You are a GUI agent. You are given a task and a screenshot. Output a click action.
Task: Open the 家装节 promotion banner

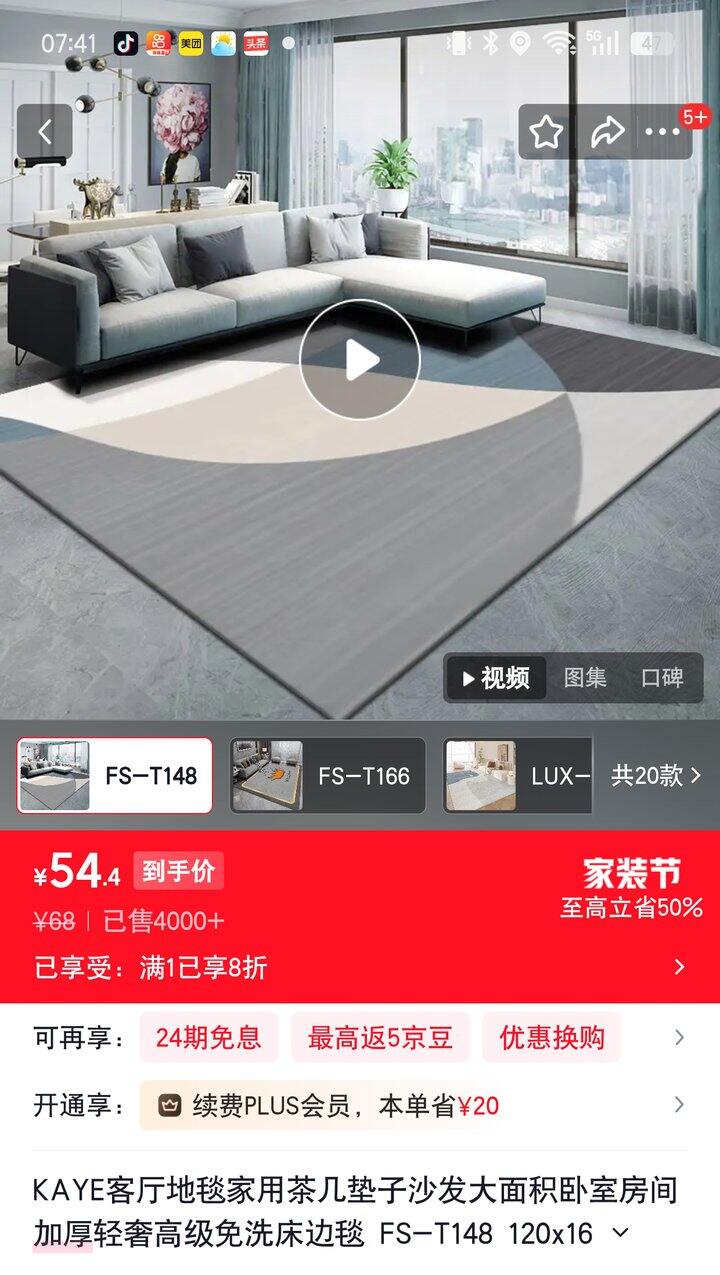pos(630,888)
